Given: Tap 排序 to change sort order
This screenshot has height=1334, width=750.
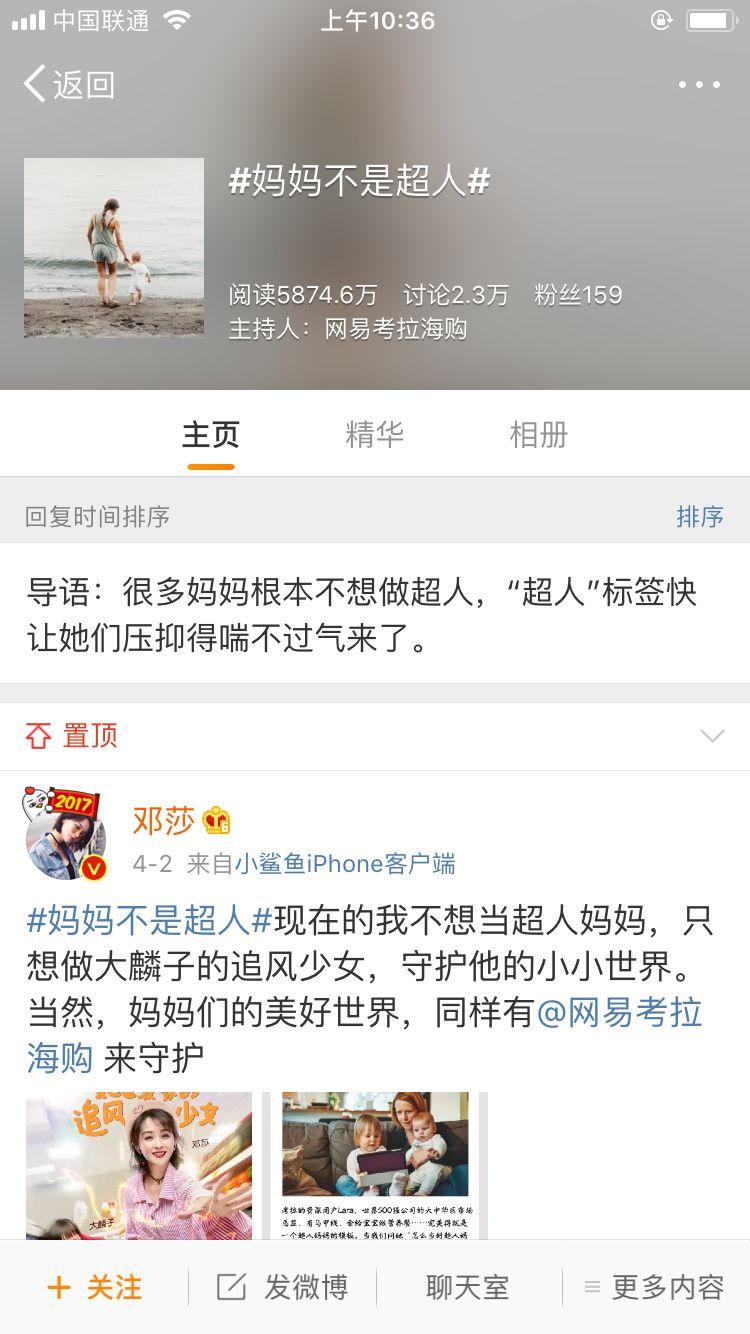Looking at the screenshot, I should pyautogui.click(x=699, y=516).
